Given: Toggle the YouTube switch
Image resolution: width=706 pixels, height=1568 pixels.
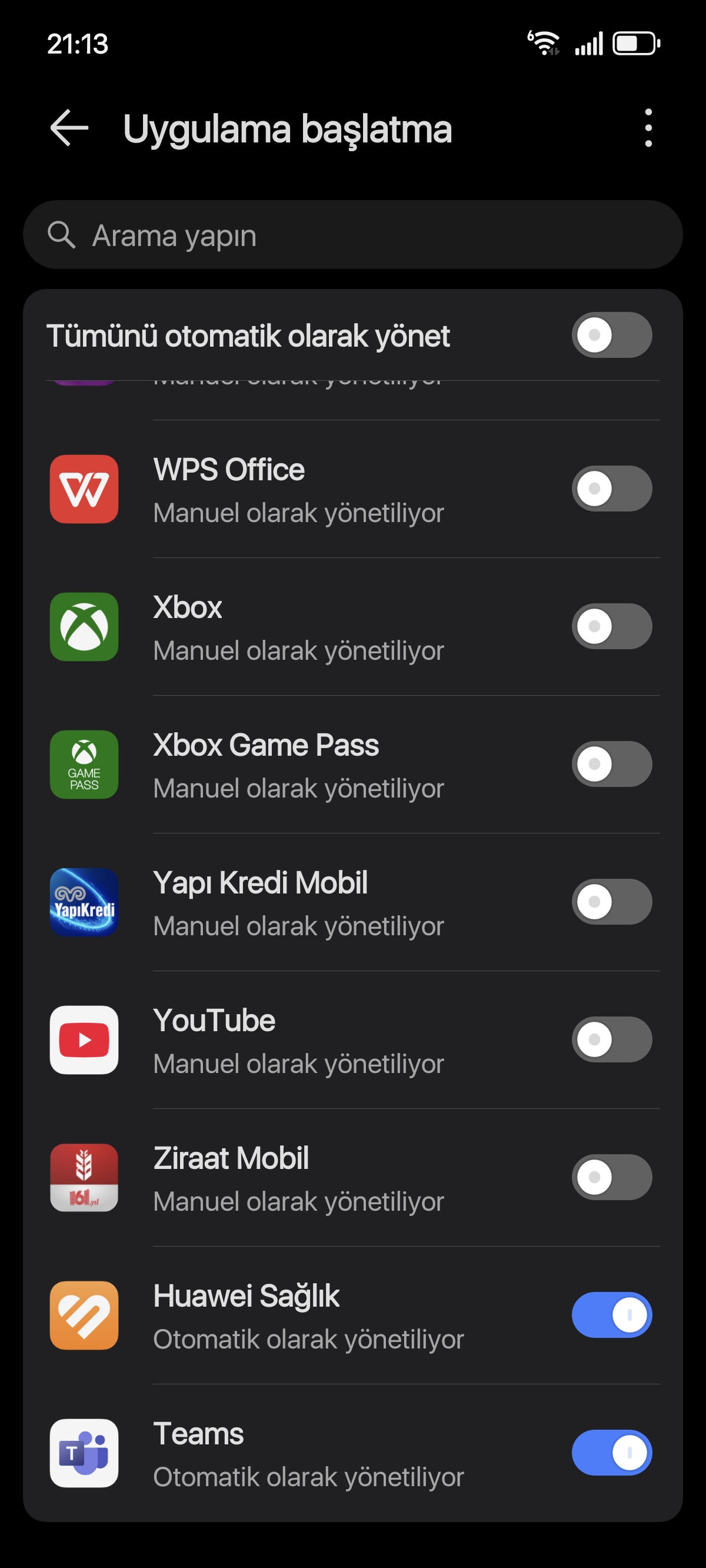Looking at the screenshot, I should (612, 1039).
